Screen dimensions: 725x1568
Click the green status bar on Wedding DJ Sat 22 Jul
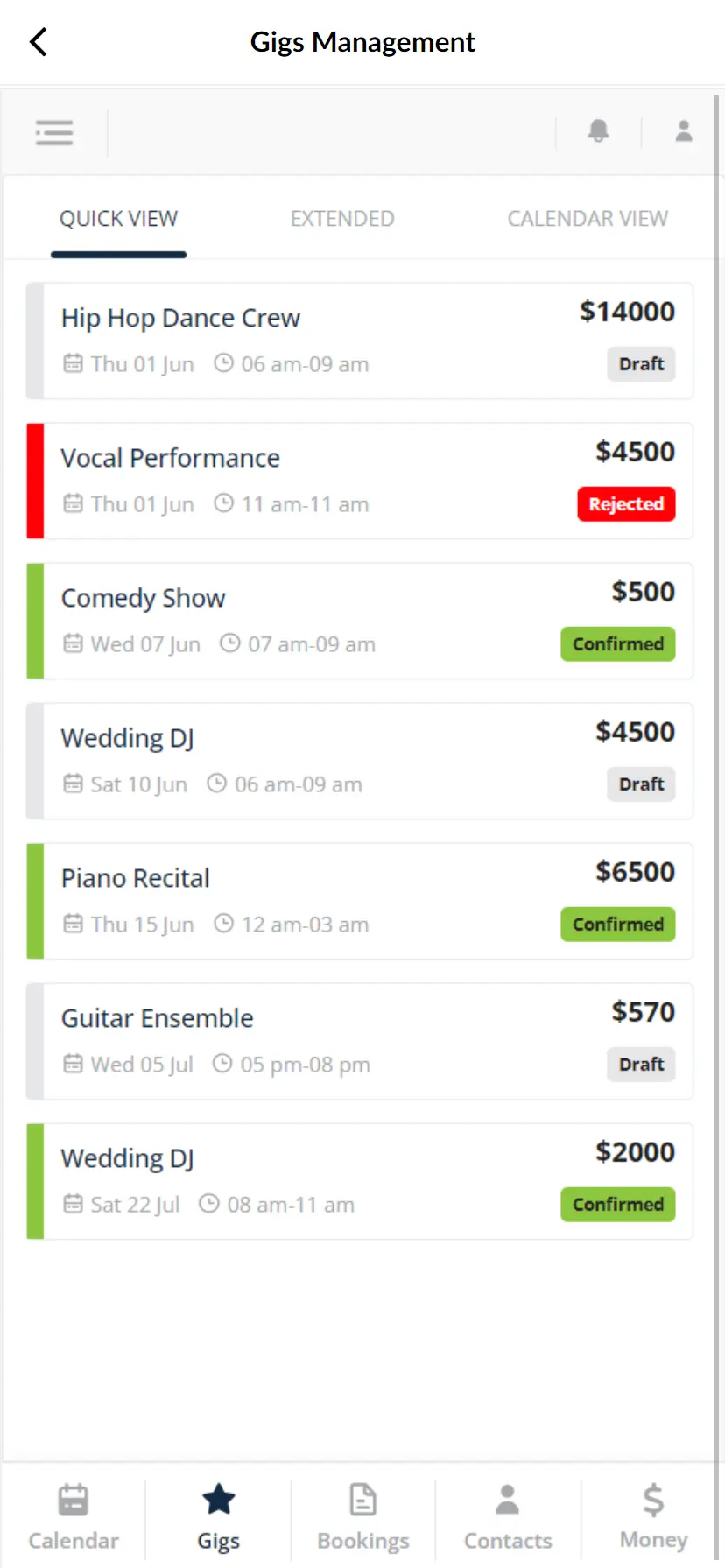tap(35, 1181)
